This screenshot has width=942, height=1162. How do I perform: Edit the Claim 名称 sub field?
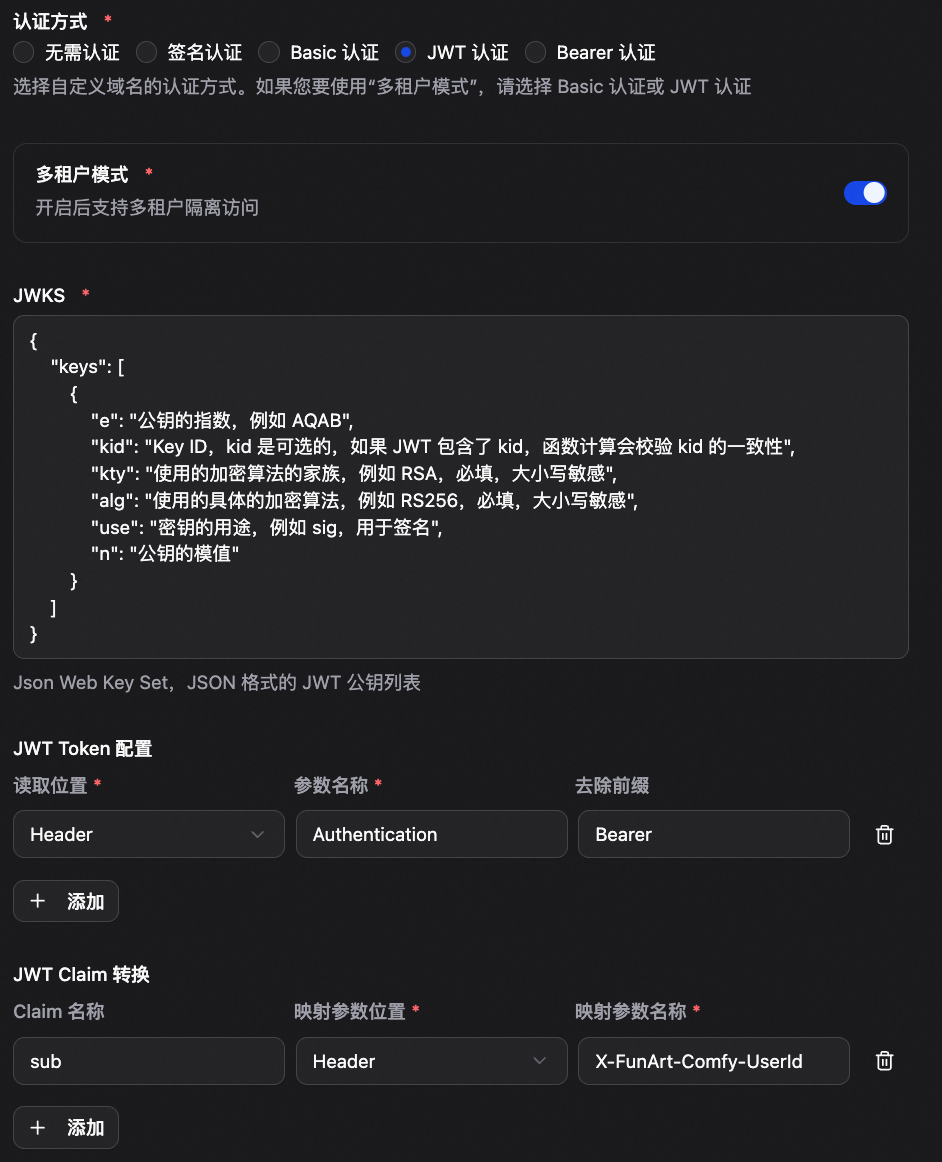point(148,1061)
